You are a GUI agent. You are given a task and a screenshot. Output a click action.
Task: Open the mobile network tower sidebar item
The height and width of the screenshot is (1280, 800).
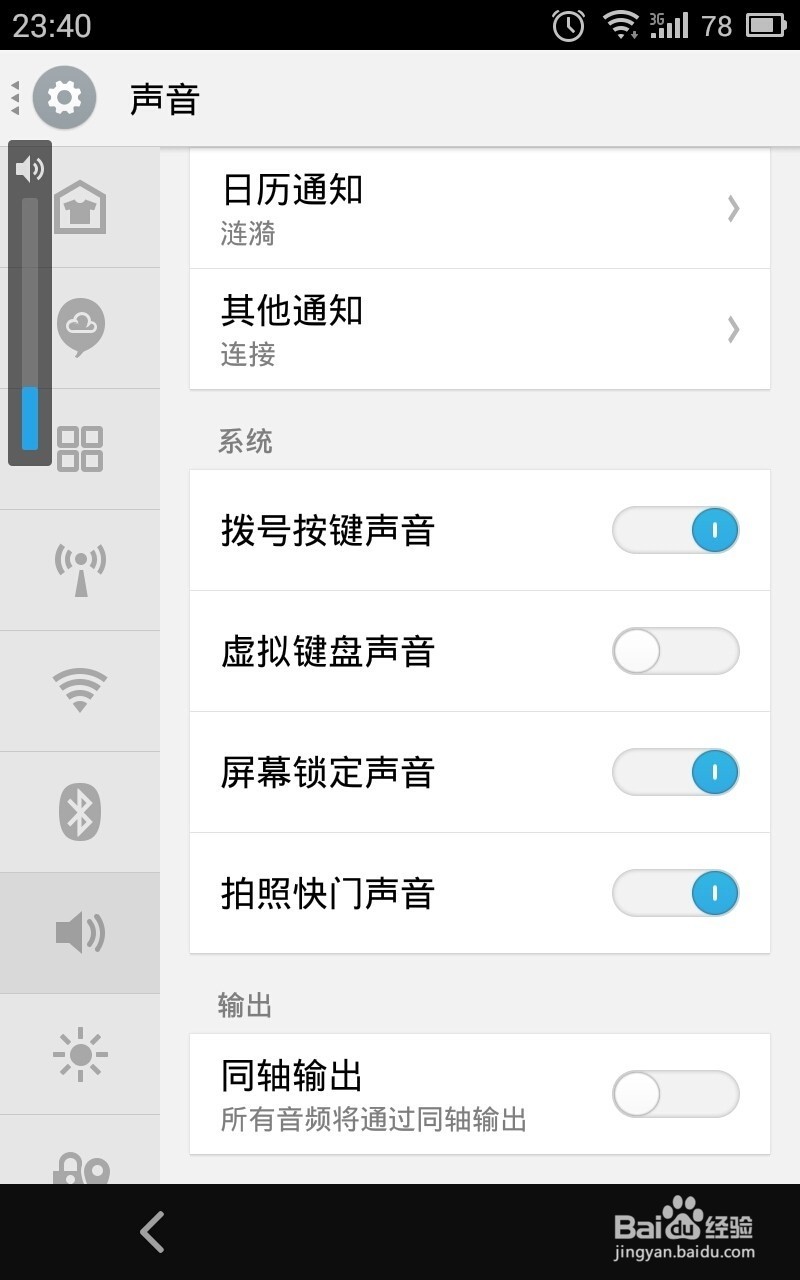[80, 570]
